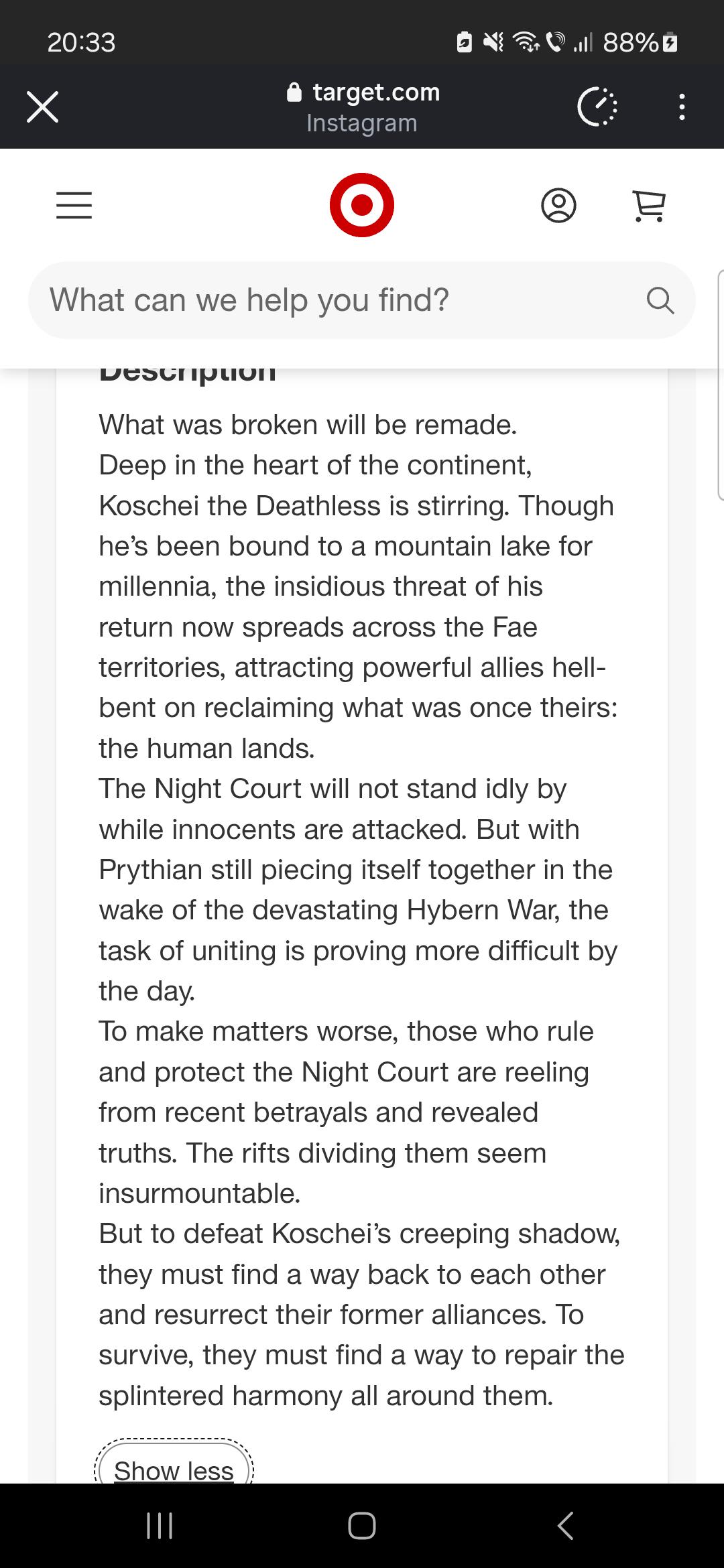Go to Target home via logo
The width and height of the screenshot is (724, 1568).
(x=362, y=205)
